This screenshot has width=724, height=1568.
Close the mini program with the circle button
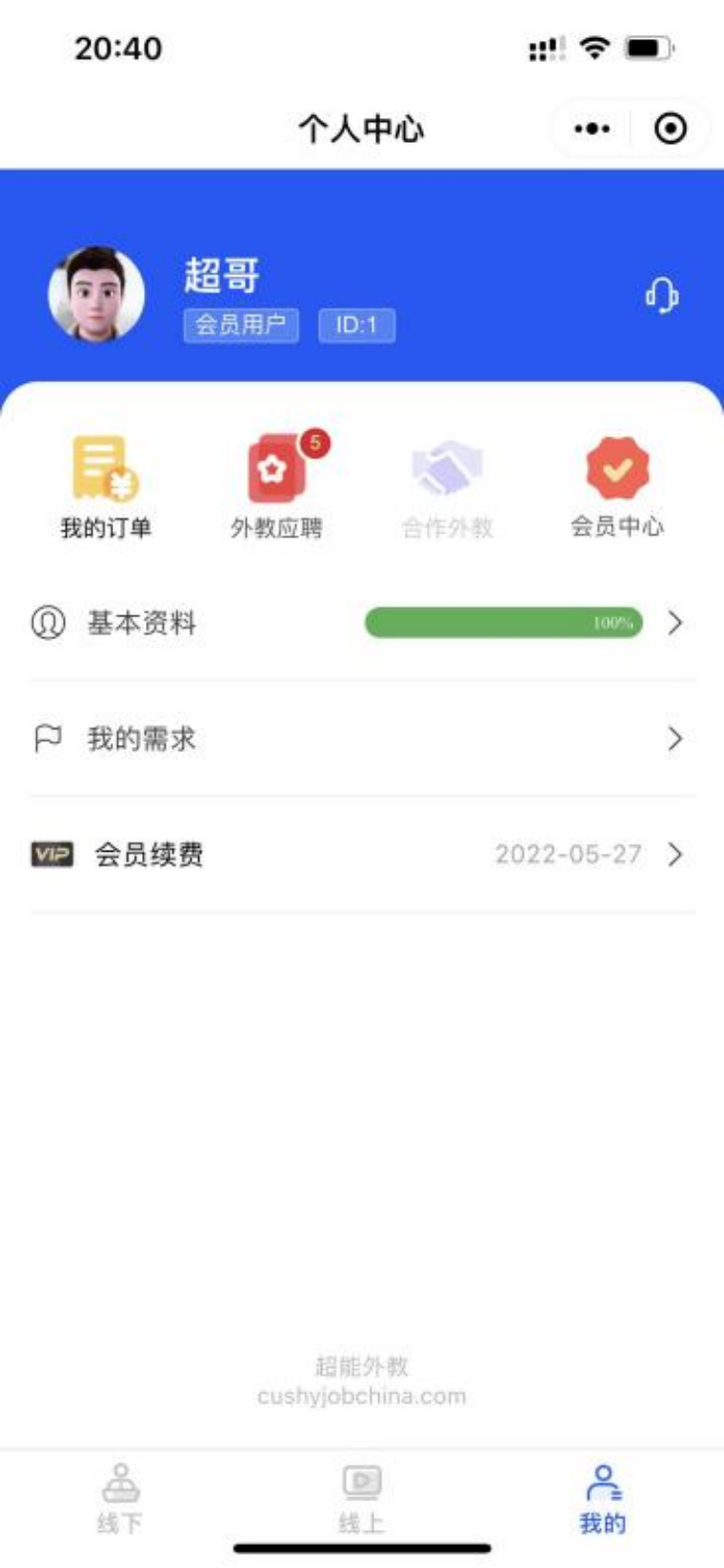pyautogui.click(x=671, y=129)
